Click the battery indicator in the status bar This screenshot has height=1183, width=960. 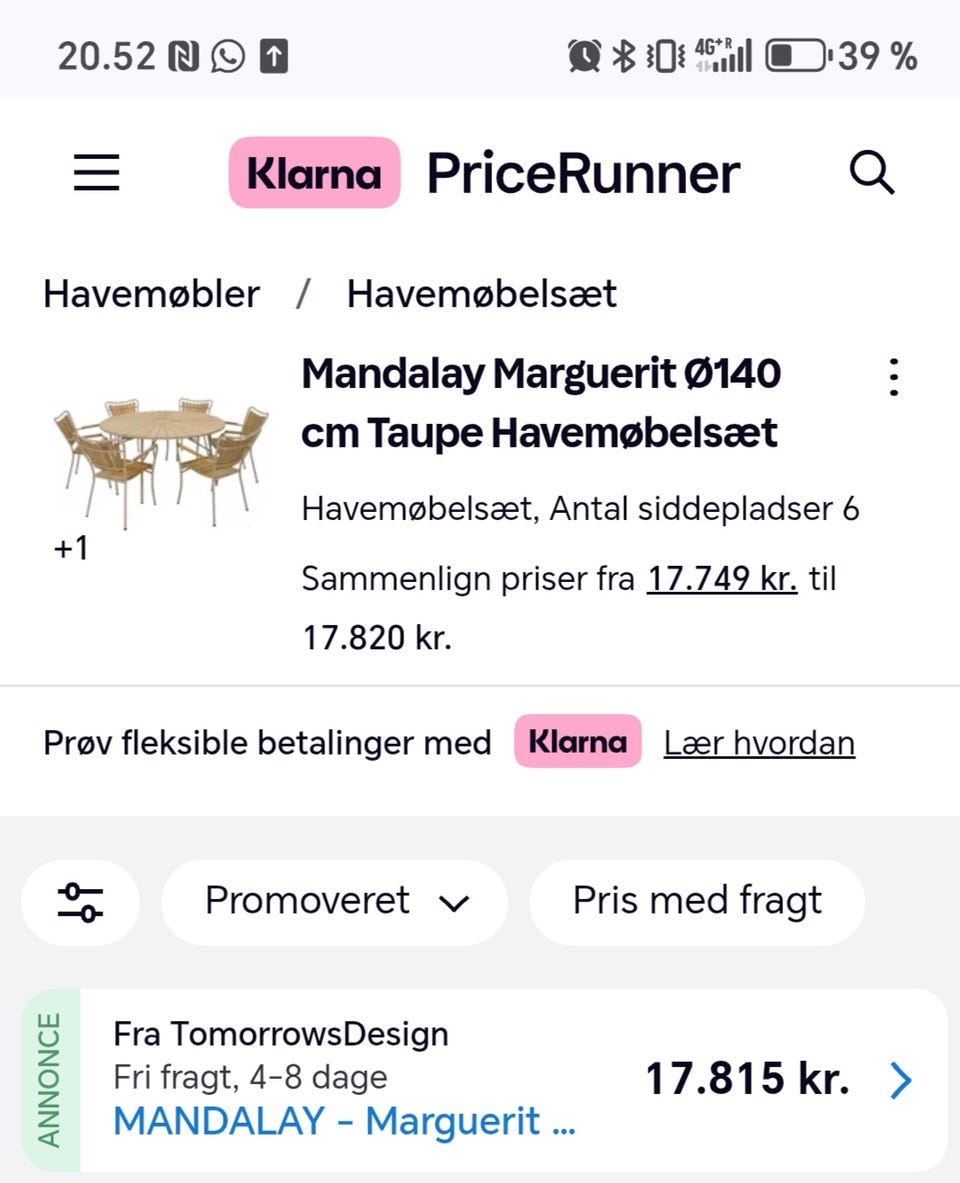(796, 56)
